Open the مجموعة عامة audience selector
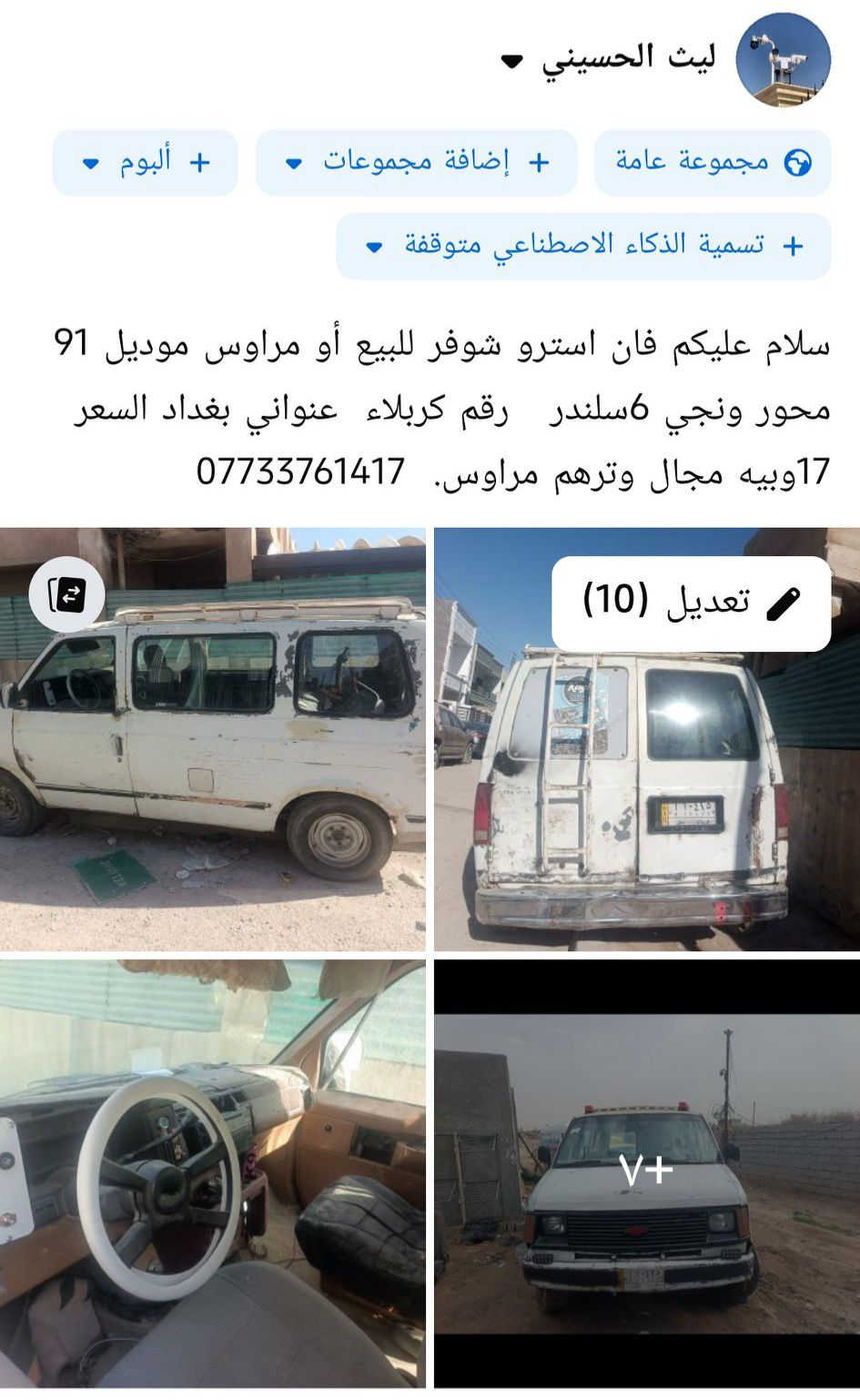Image resolution: width=860 pixels, height=1400 pixels. click(712, 163)
